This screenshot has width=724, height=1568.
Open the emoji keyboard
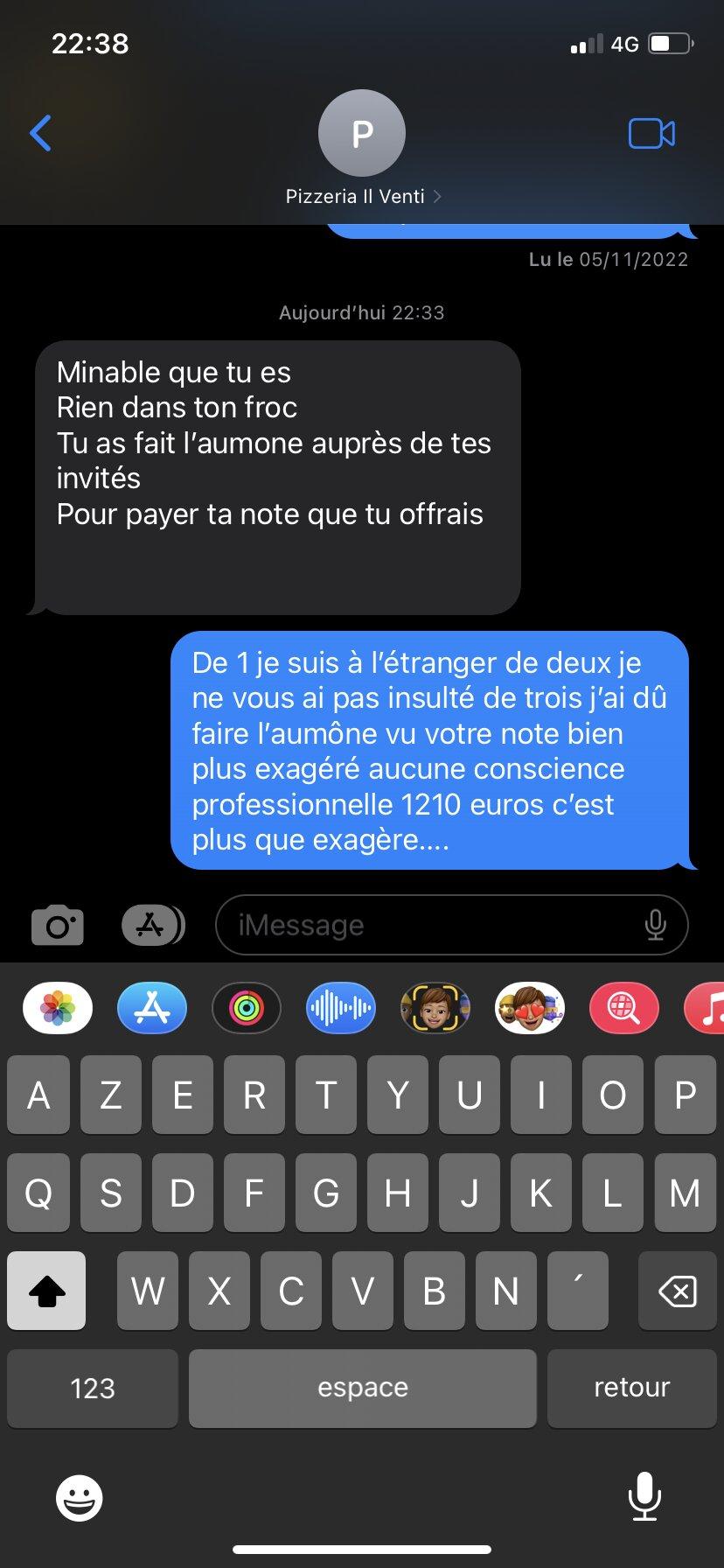pos(80,1497)
